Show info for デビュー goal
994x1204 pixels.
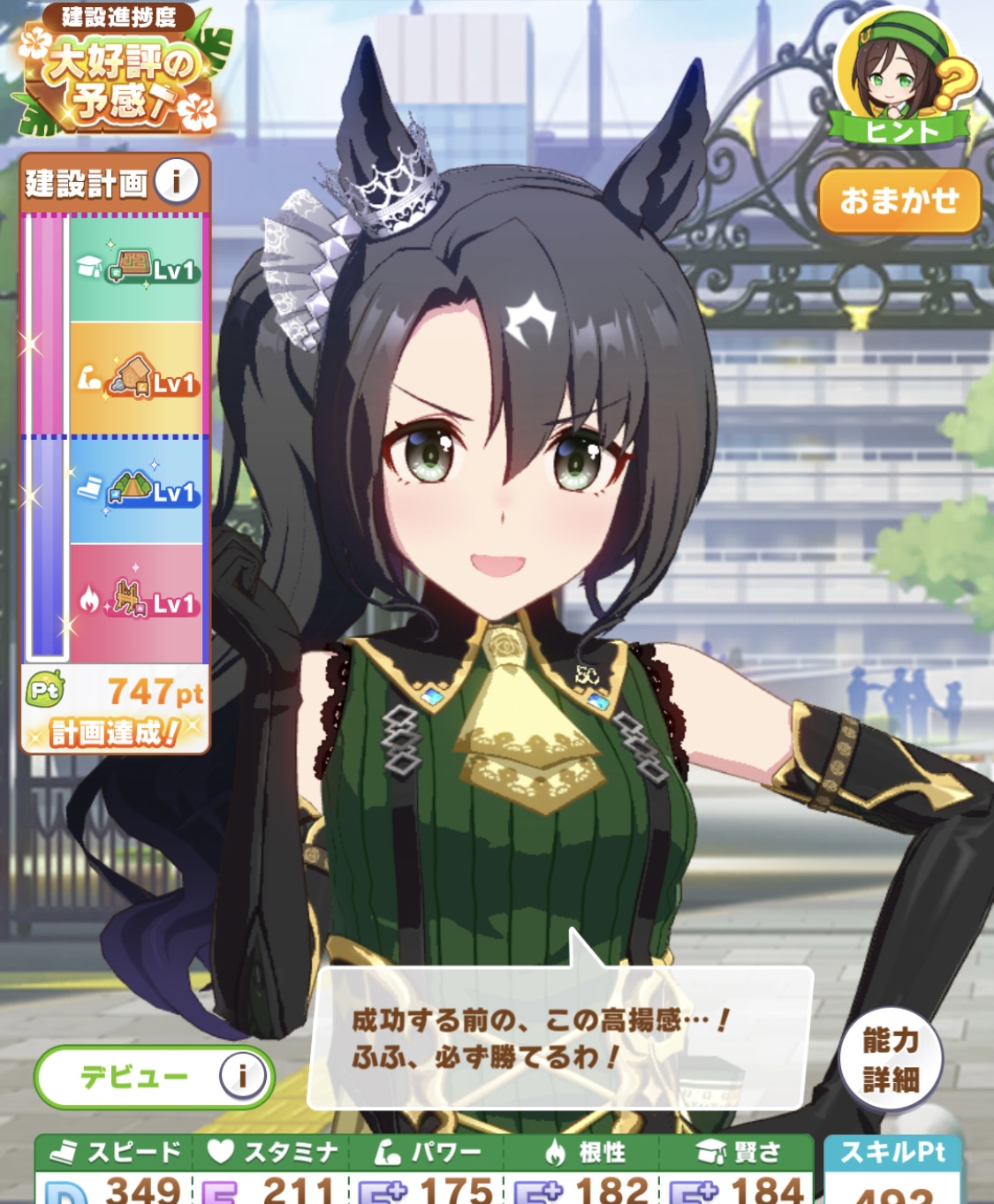[242, 1076]
